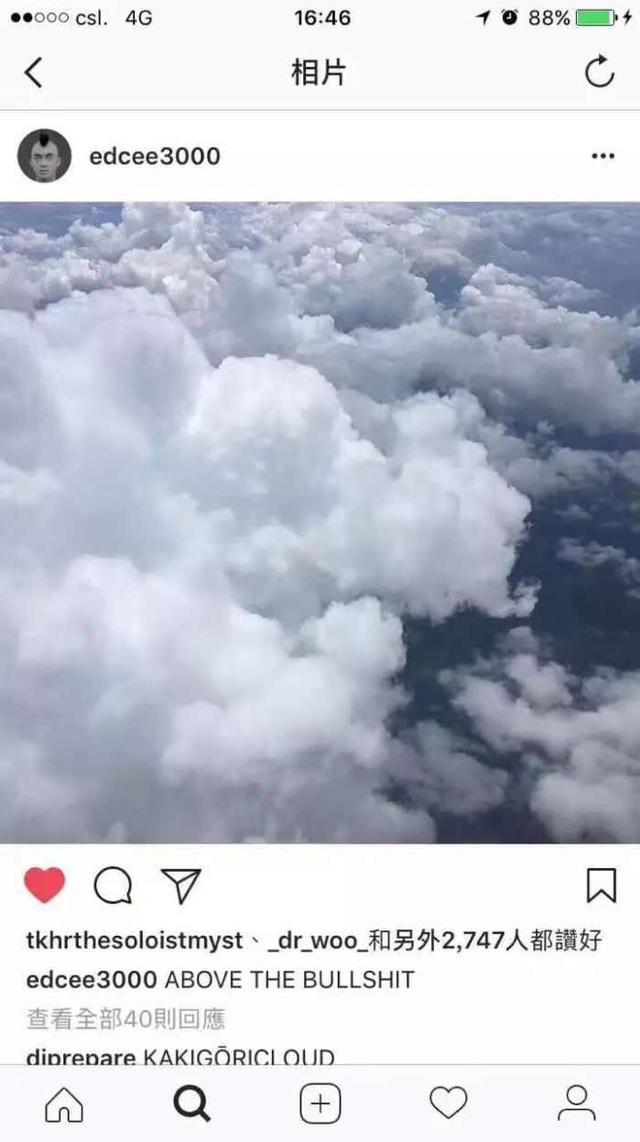Open the post's three-dot options menu
This screenshot has height=1142, width=640.
point(602,156)
